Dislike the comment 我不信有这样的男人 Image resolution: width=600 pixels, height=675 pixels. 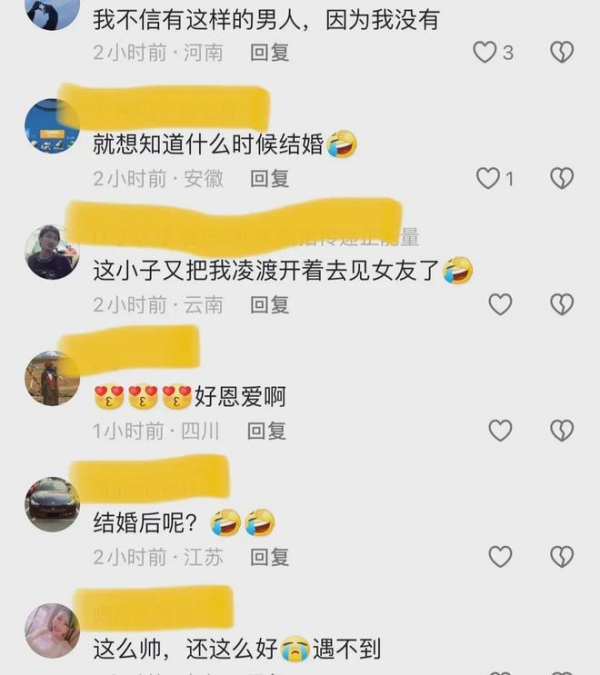562,52
